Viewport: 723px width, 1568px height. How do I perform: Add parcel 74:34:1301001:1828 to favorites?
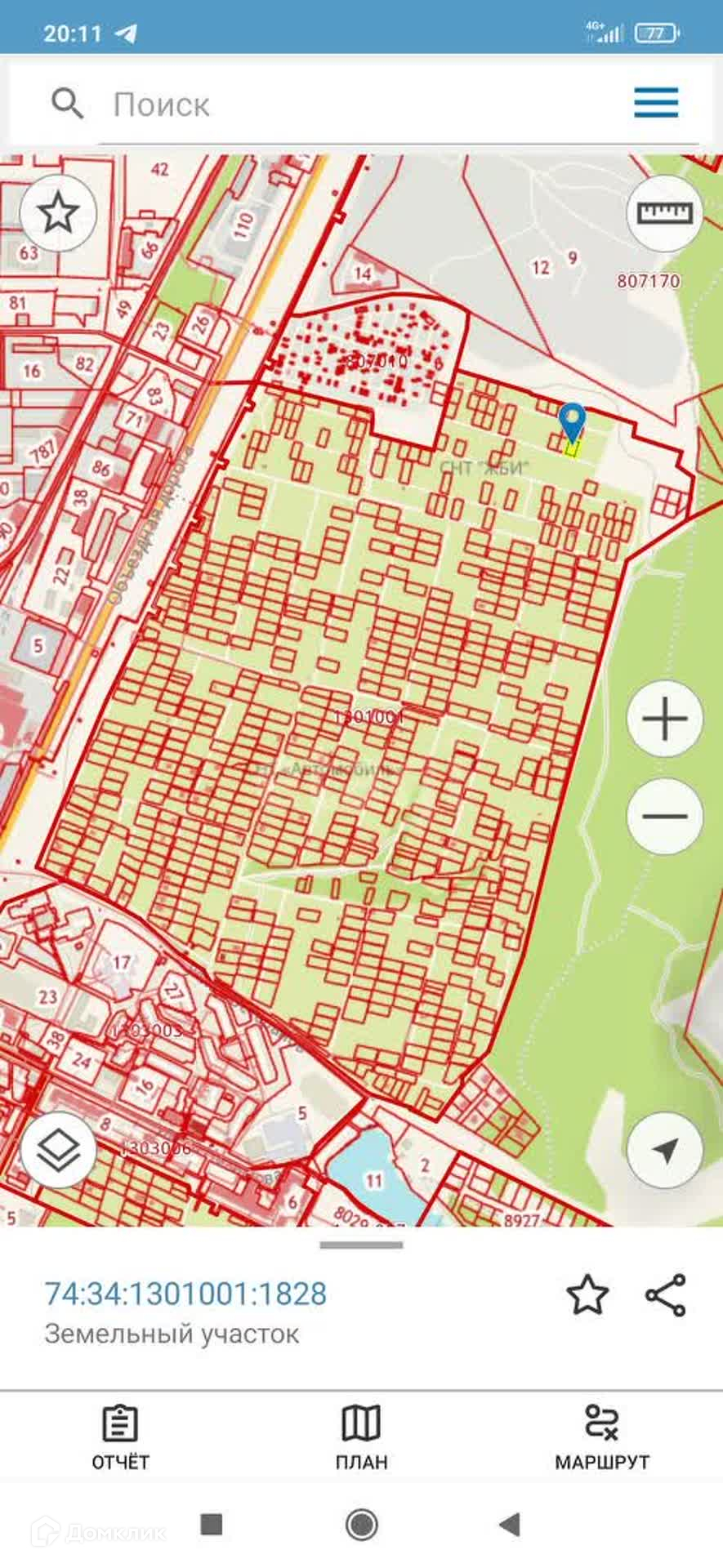[x=587, y=1295]
